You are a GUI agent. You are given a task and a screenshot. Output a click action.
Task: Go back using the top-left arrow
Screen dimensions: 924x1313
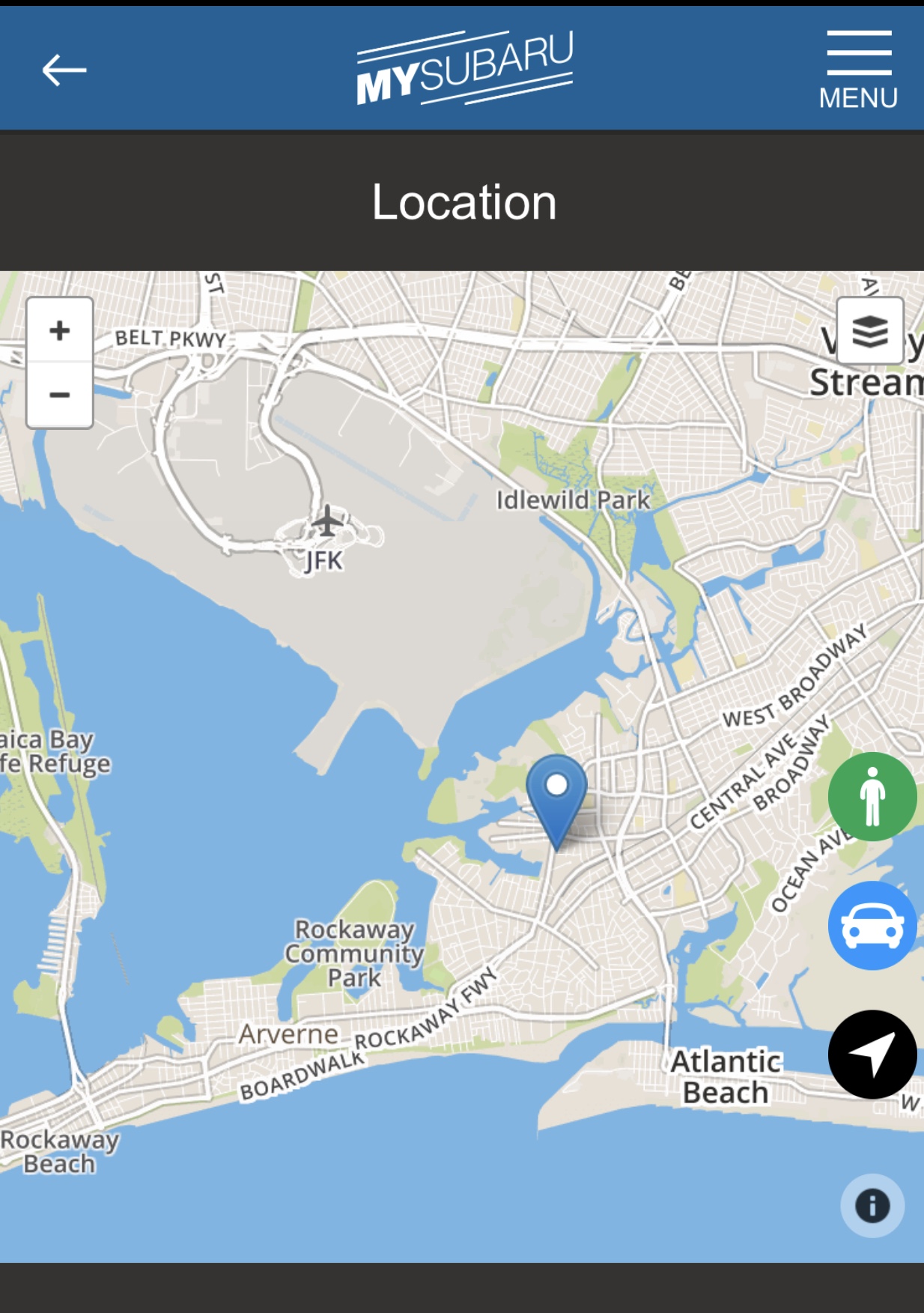tap(64, 70)
